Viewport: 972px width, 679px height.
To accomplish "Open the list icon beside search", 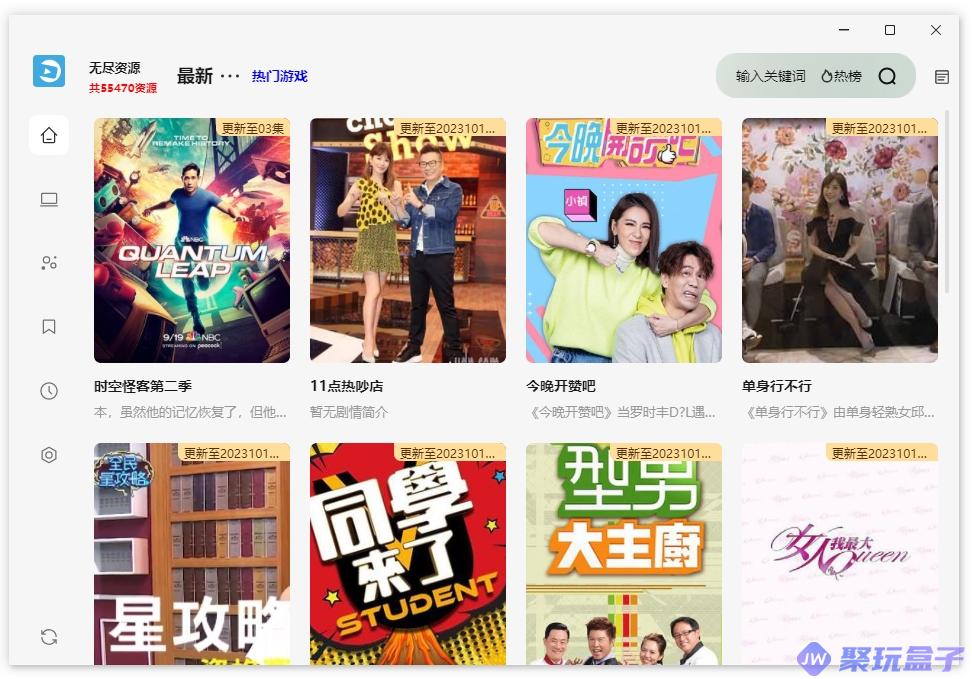I will [942, 77].
